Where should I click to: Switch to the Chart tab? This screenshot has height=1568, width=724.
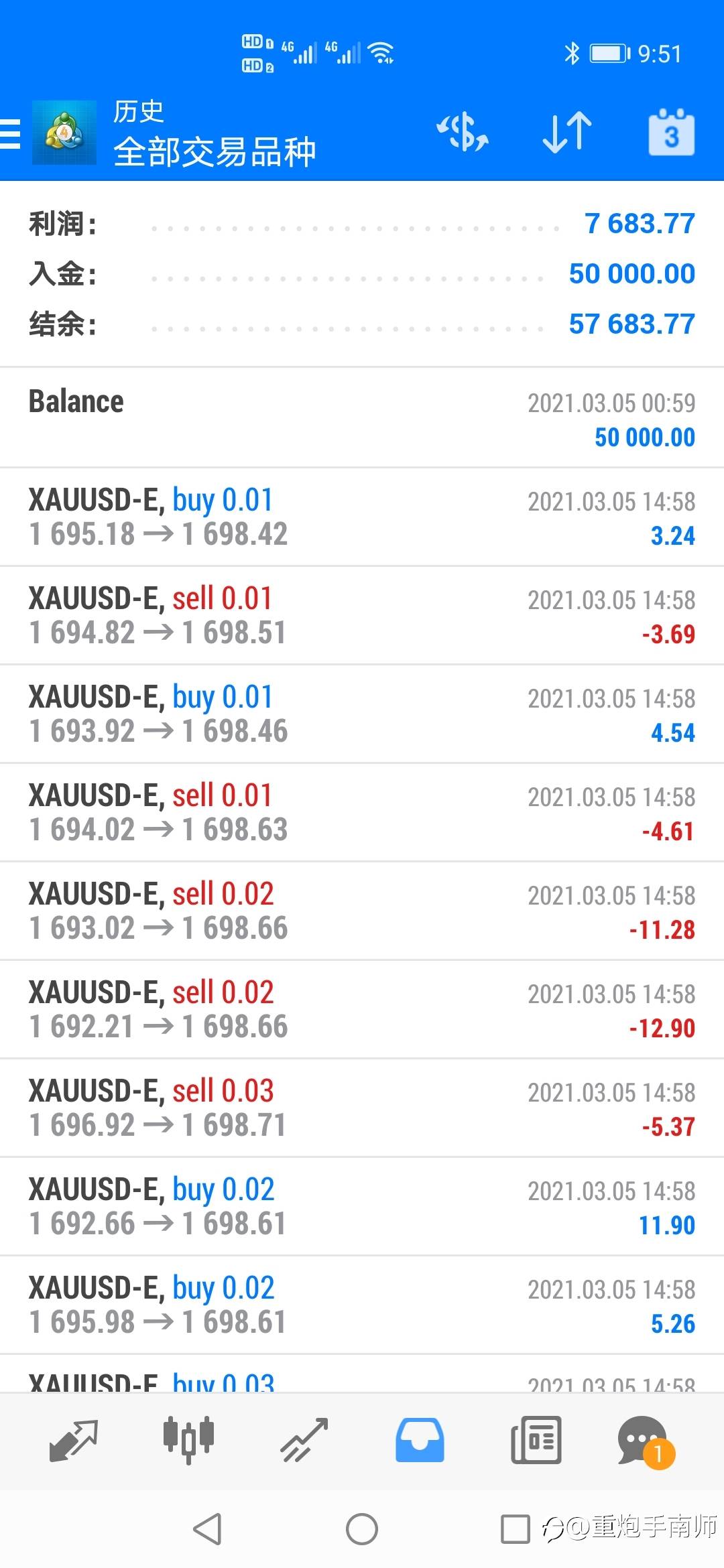(188, 1440)
